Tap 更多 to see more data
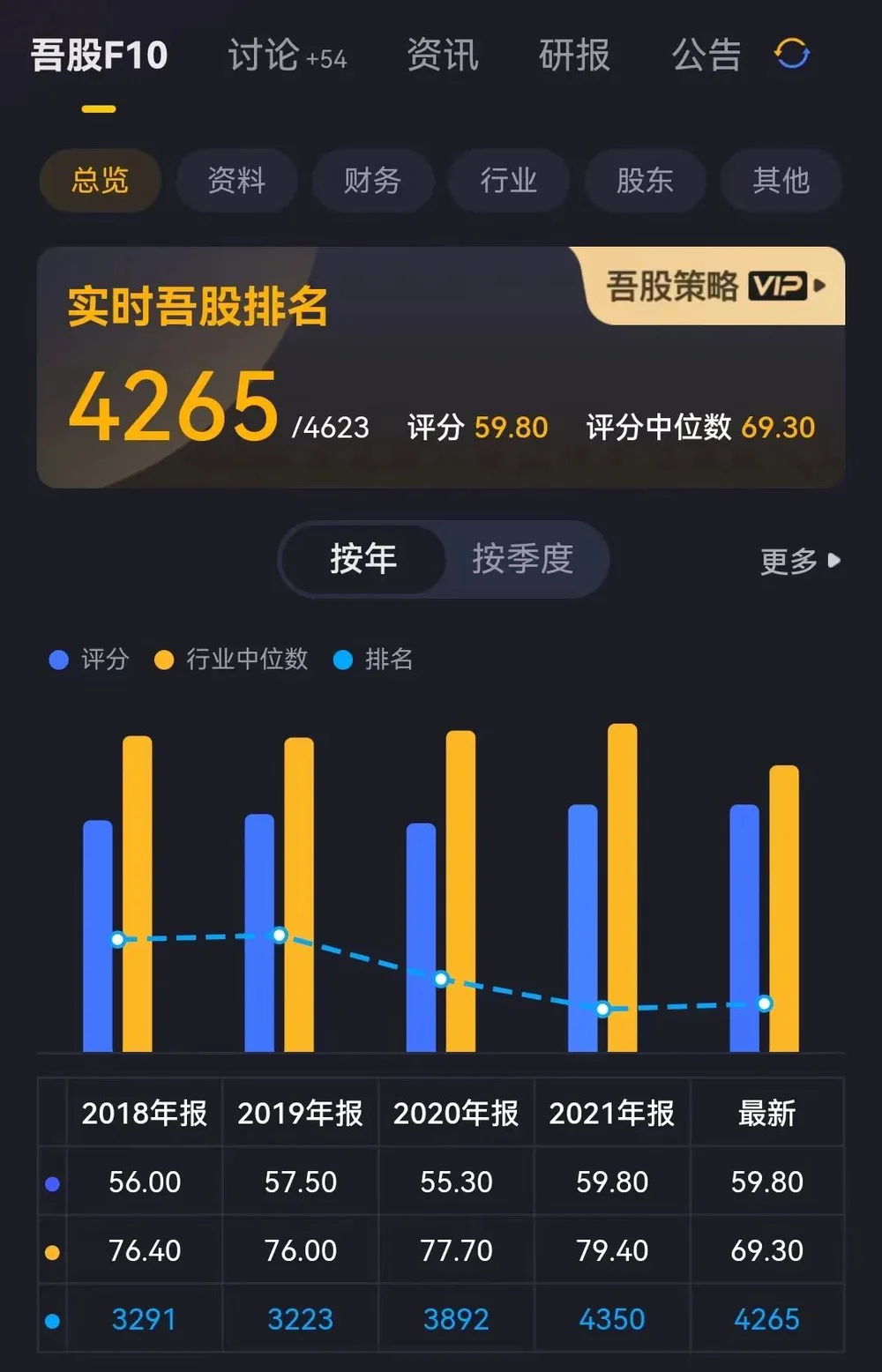 tap(799, 561)
